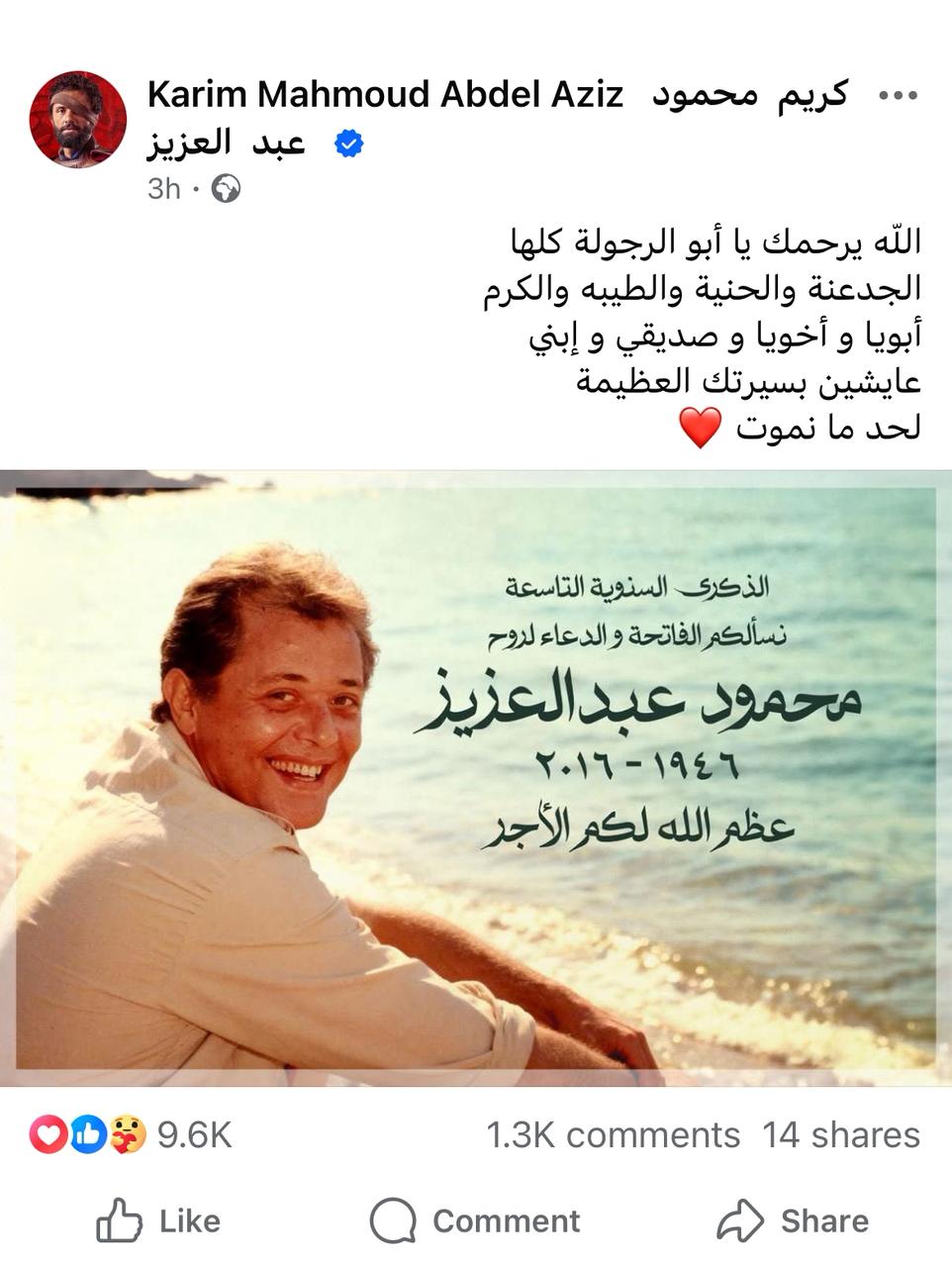Open the post's three-dot options menu
952x1267 pixels.
pyautogui.click(x=898, y=96)
